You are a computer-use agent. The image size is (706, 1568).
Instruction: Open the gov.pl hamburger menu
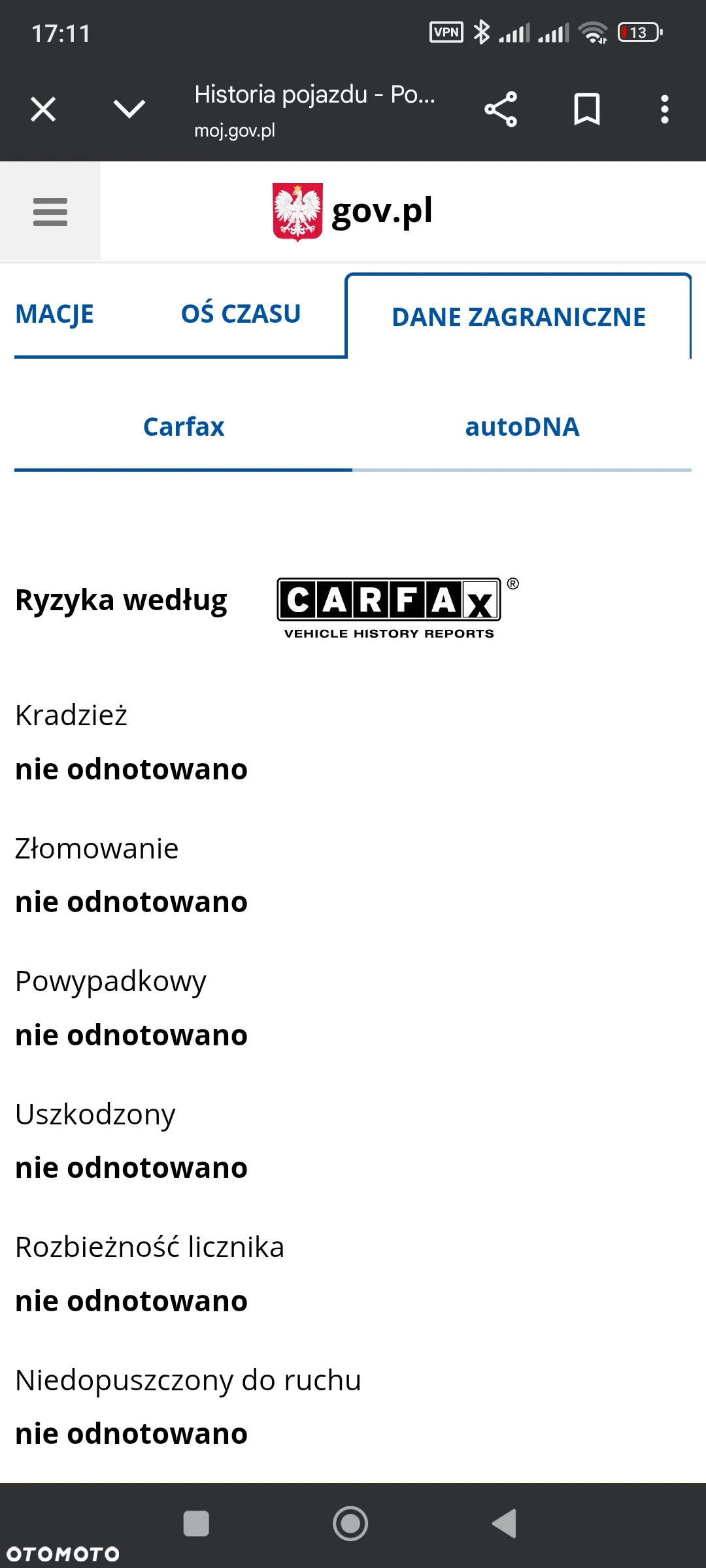tap(50, 212)
